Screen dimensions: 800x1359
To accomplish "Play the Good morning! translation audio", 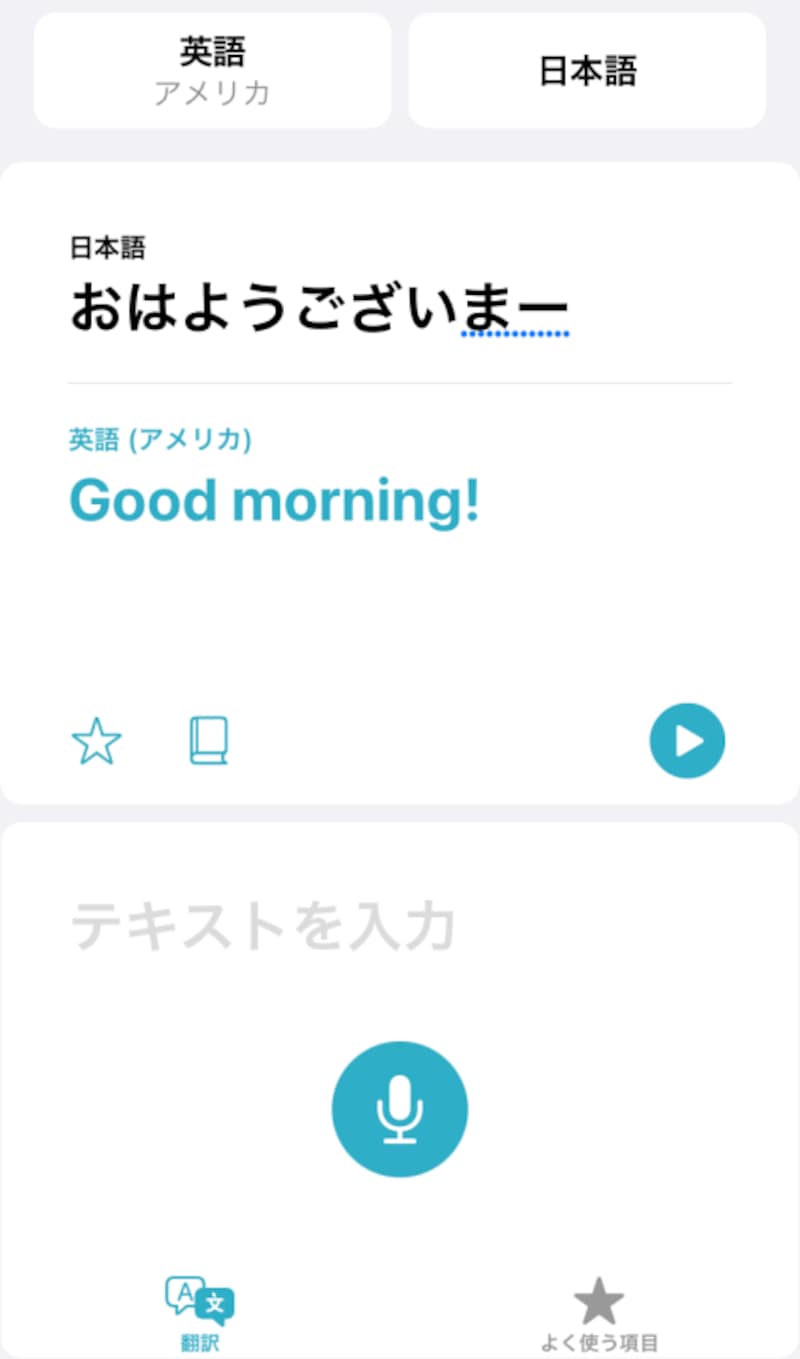I will [687, 741].
